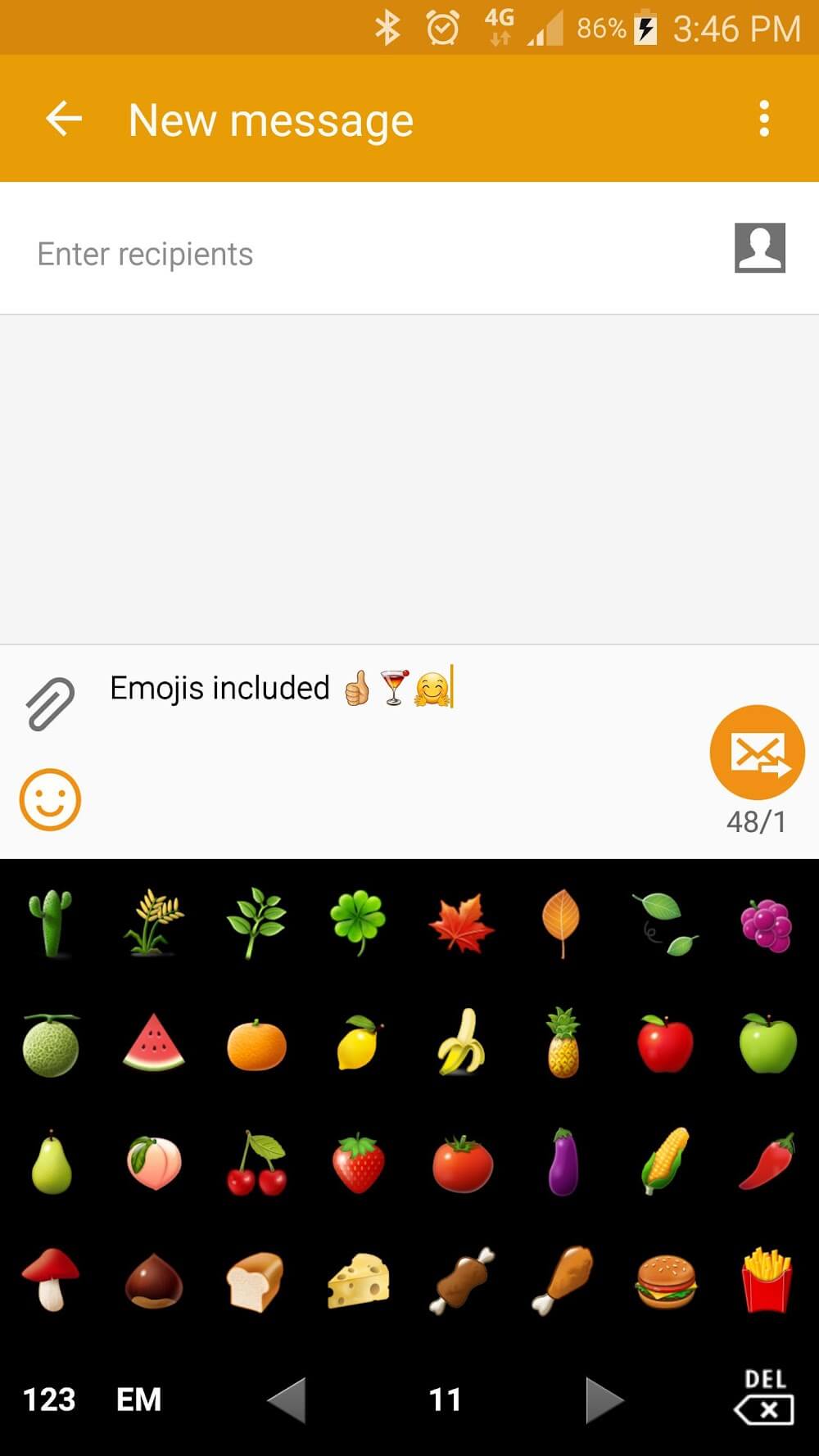Go back from New message screen

coord(64,120)
